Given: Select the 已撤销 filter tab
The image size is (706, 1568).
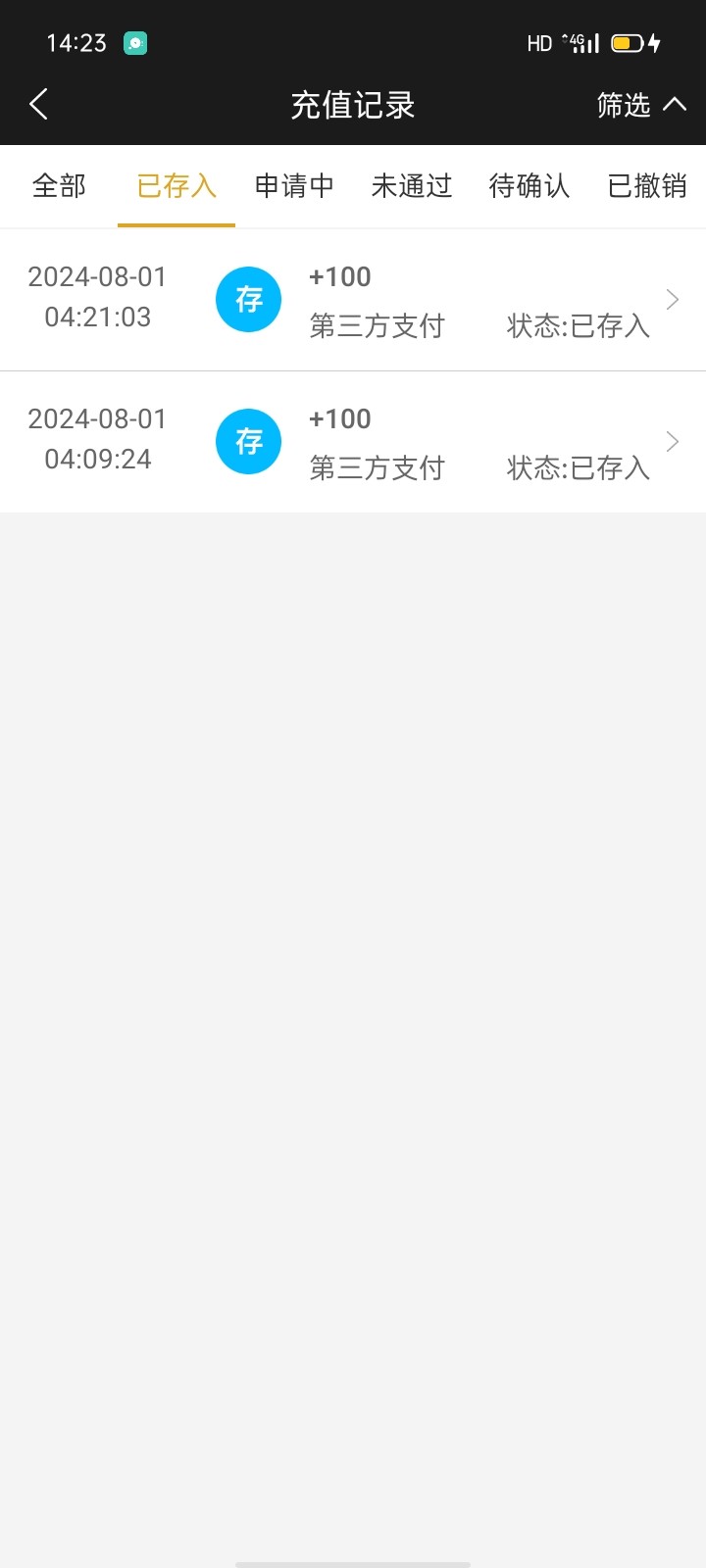Looking at the screenshot, I should tap(647, 186).
